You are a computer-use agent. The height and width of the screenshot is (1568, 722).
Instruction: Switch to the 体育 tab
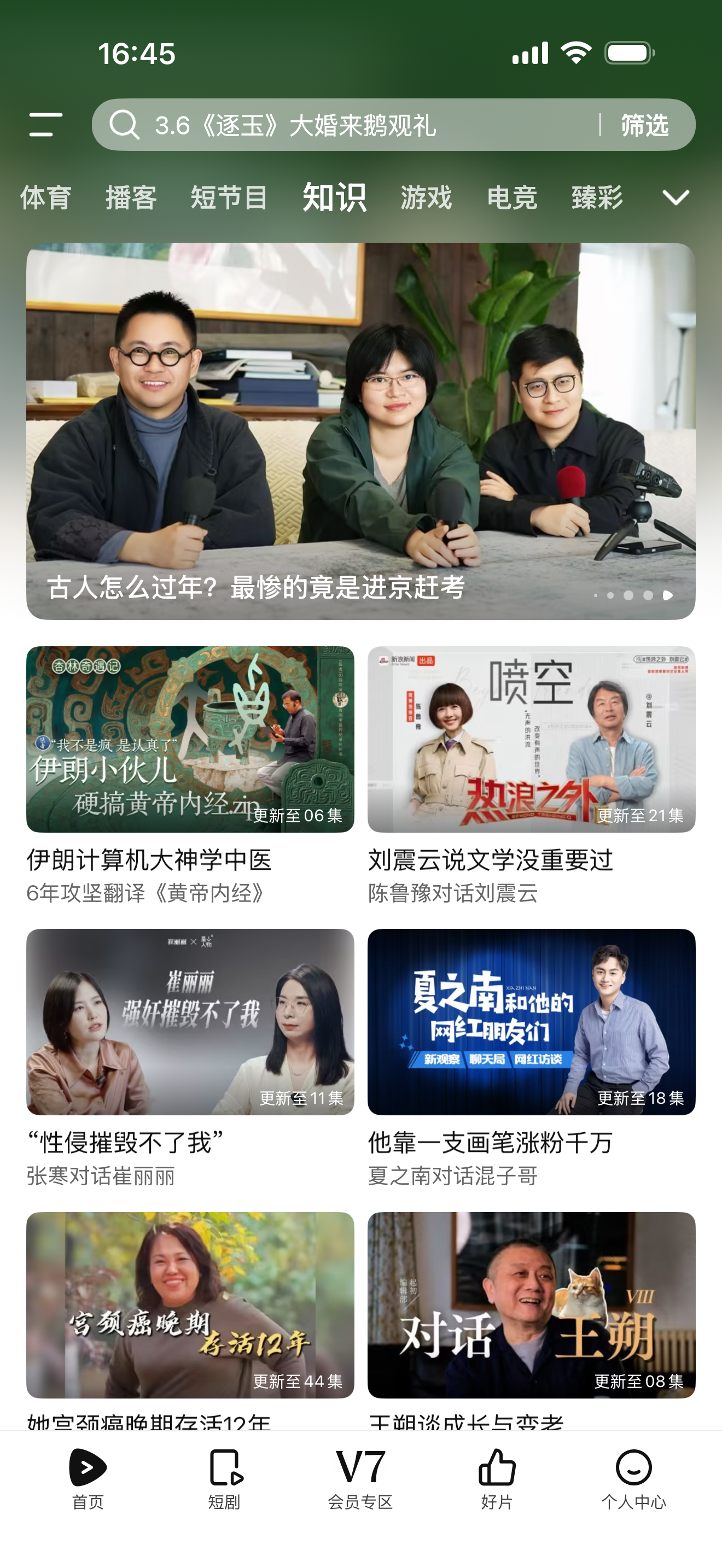coord(45,198)
